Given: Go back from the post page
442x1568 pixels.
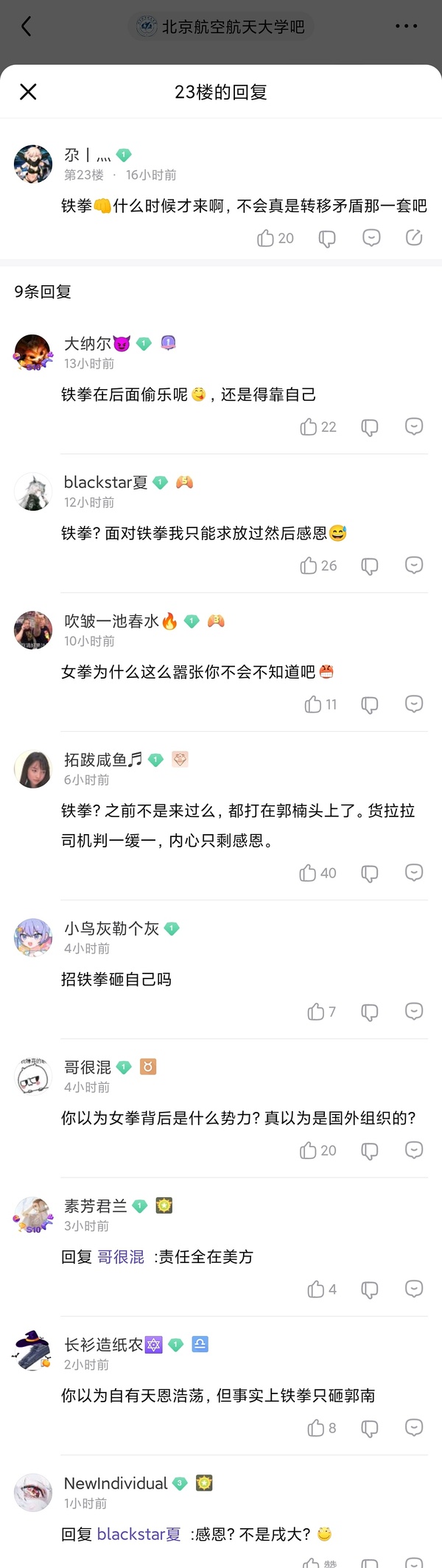Looking at the screenshot, I should [x=27, y=27].
